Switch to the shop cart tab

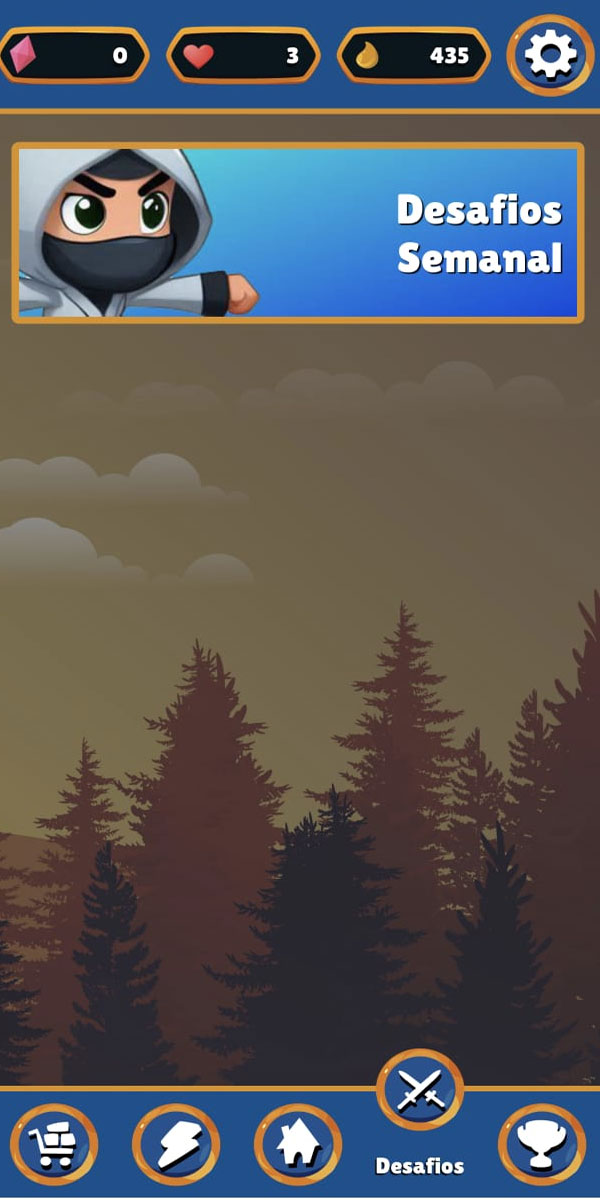coord(54,1145)
